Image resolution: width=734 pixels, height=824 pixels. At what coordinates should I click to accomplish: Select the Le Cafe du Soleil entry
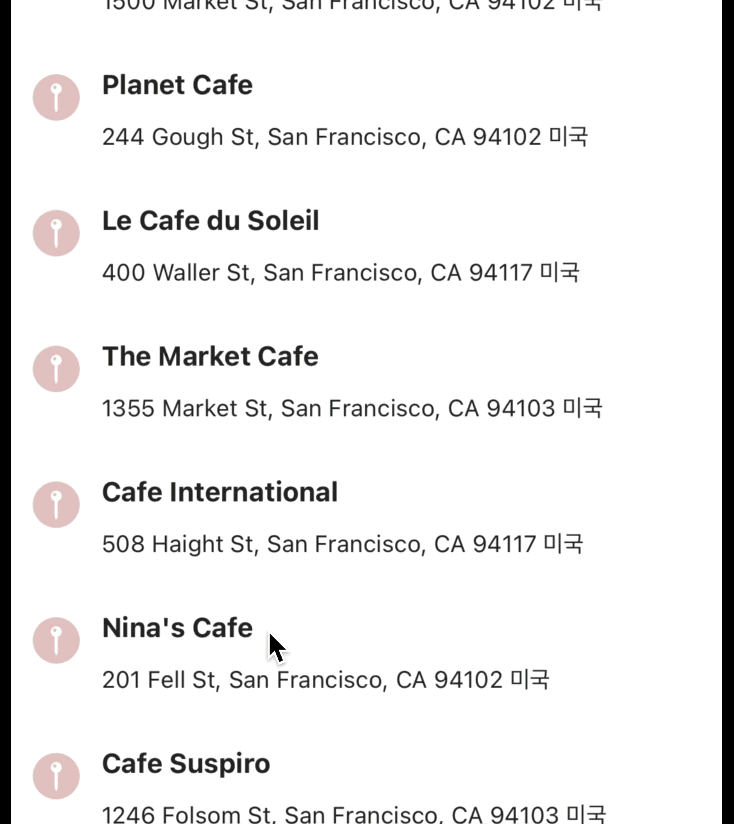coord(211,221)
